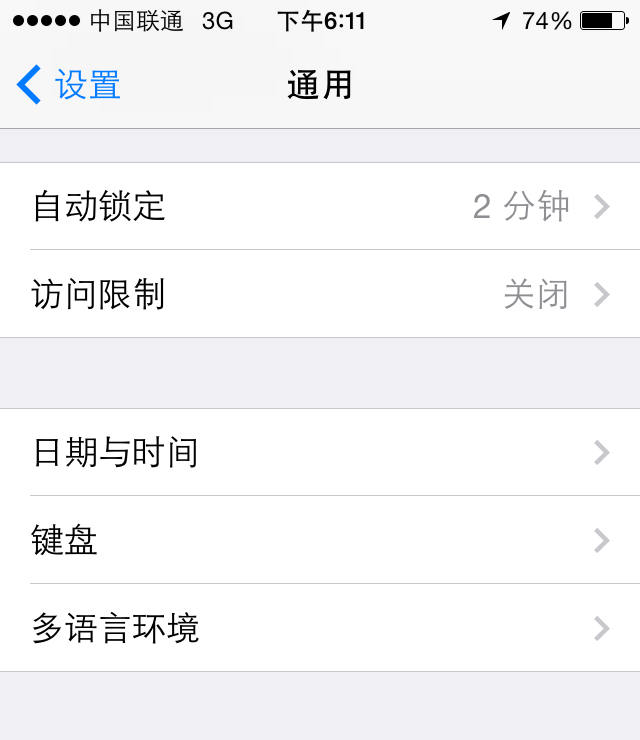Image resolution: width=640 pixels, height=740 pixels.
Task: Open 键盘 settings
Action: (x=320, y=541)
